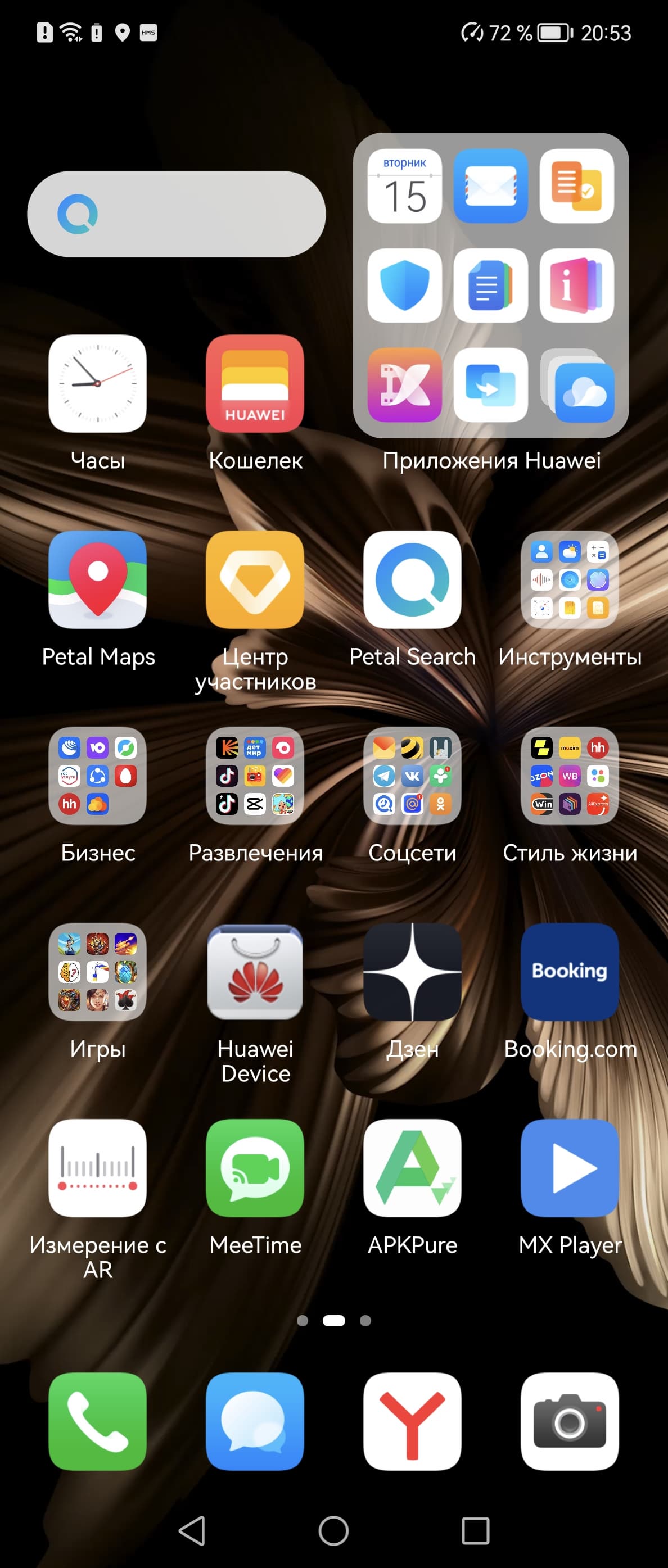
Task: Open the Игры folder
Action: click(x=97, y=972)
